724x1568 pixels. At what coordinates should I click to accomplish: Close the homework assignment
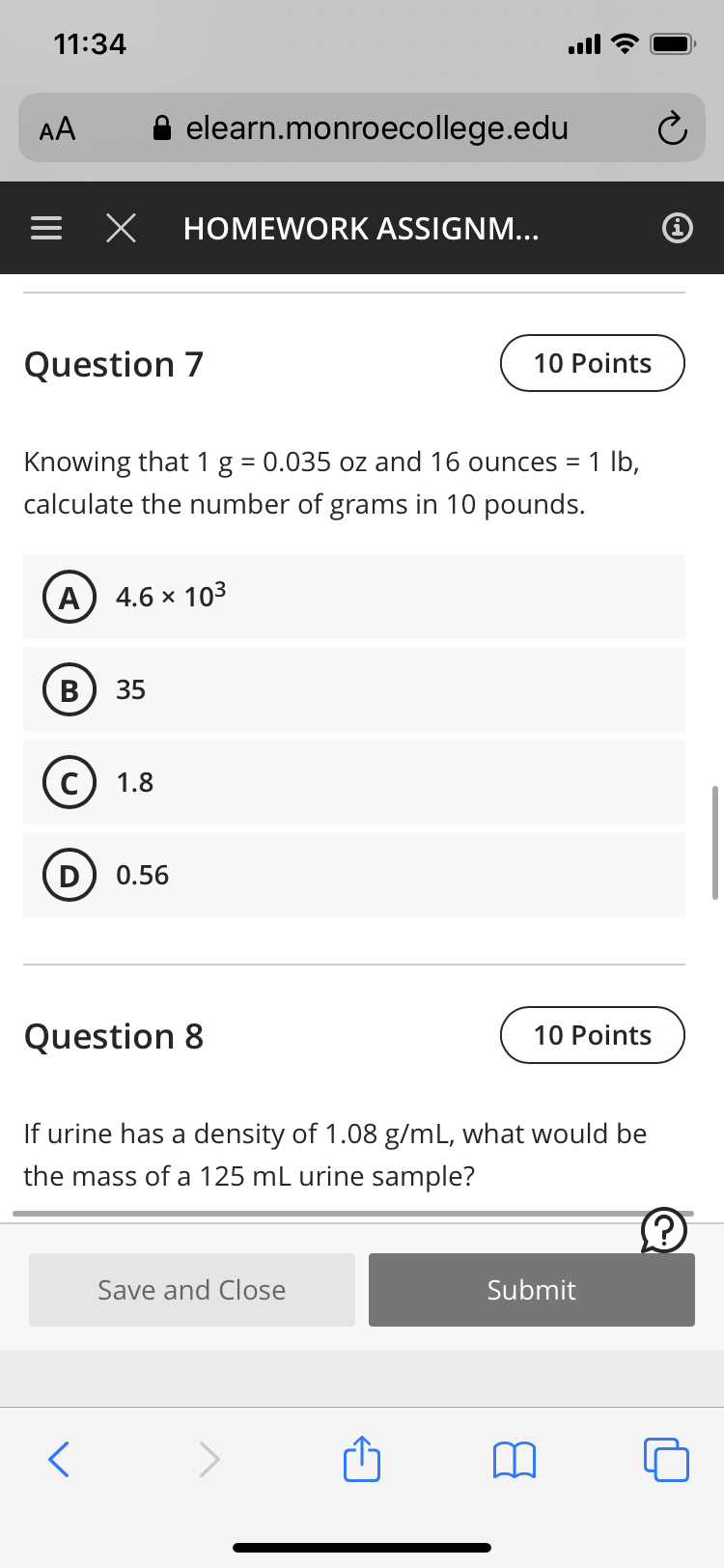(x=121, y=229)
